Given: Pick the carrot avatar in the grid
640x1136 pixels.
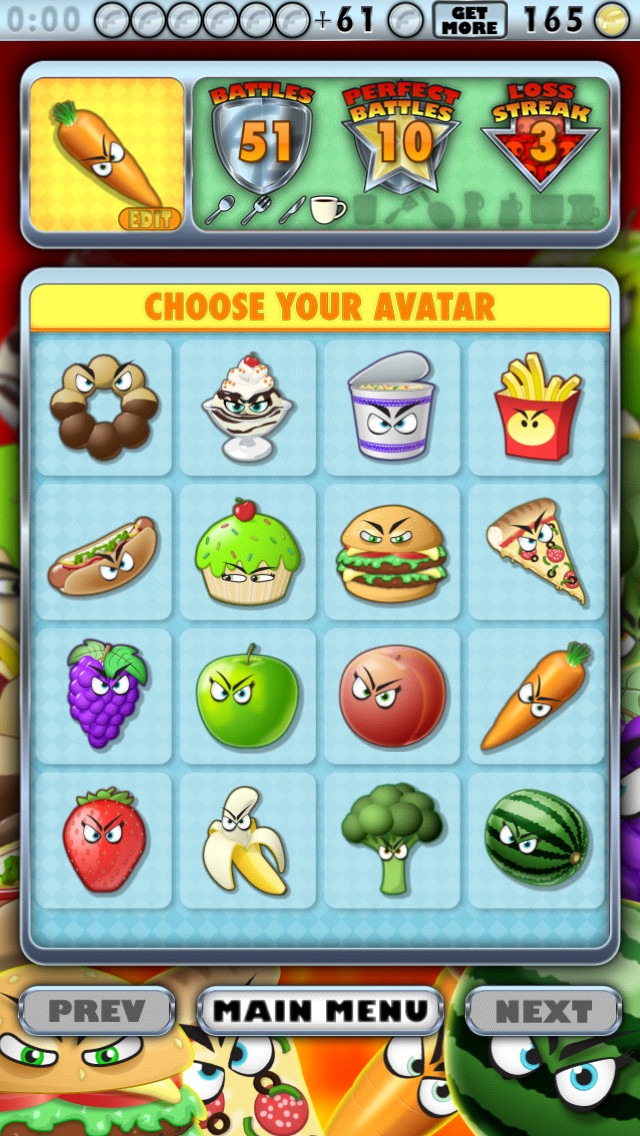Looking at the screenshot, I should pos(536,696).
